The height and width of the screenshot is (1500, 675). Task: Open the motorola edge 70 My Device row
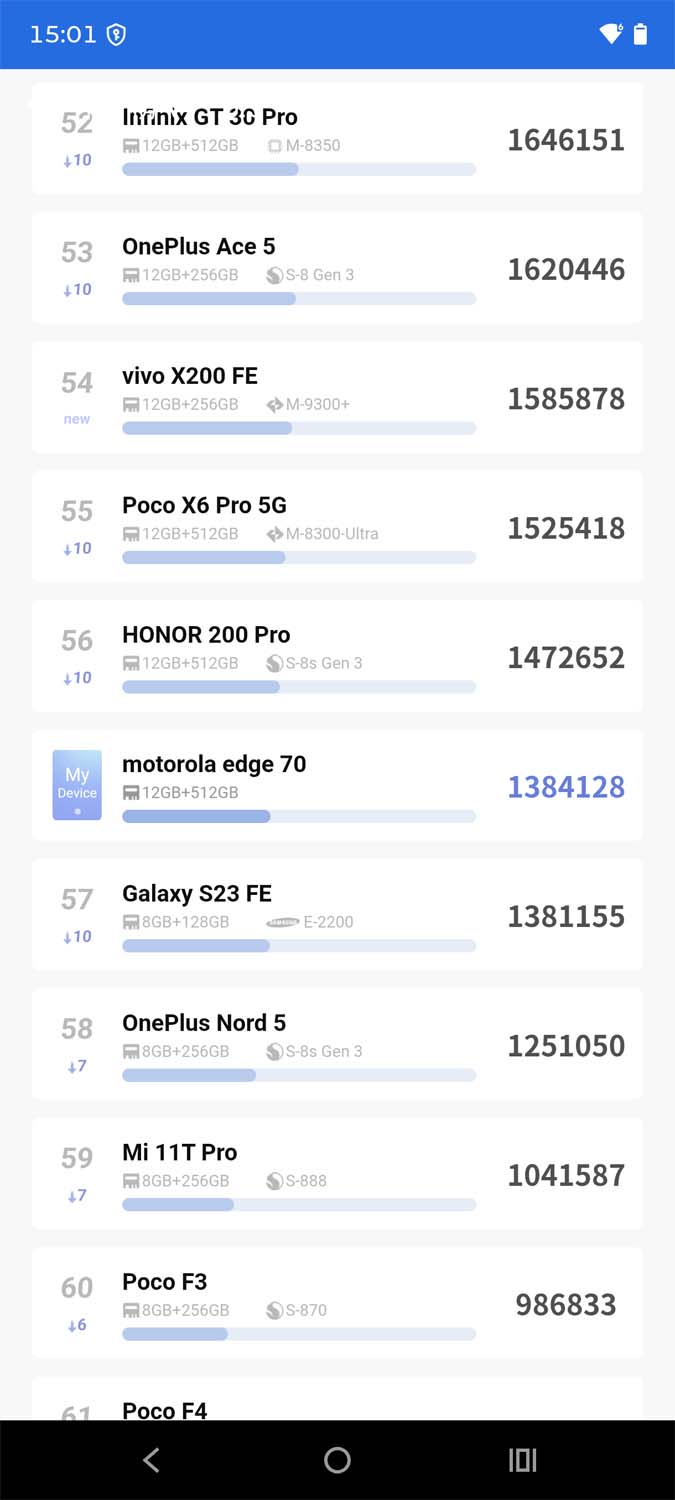click(x=337, y=785)
